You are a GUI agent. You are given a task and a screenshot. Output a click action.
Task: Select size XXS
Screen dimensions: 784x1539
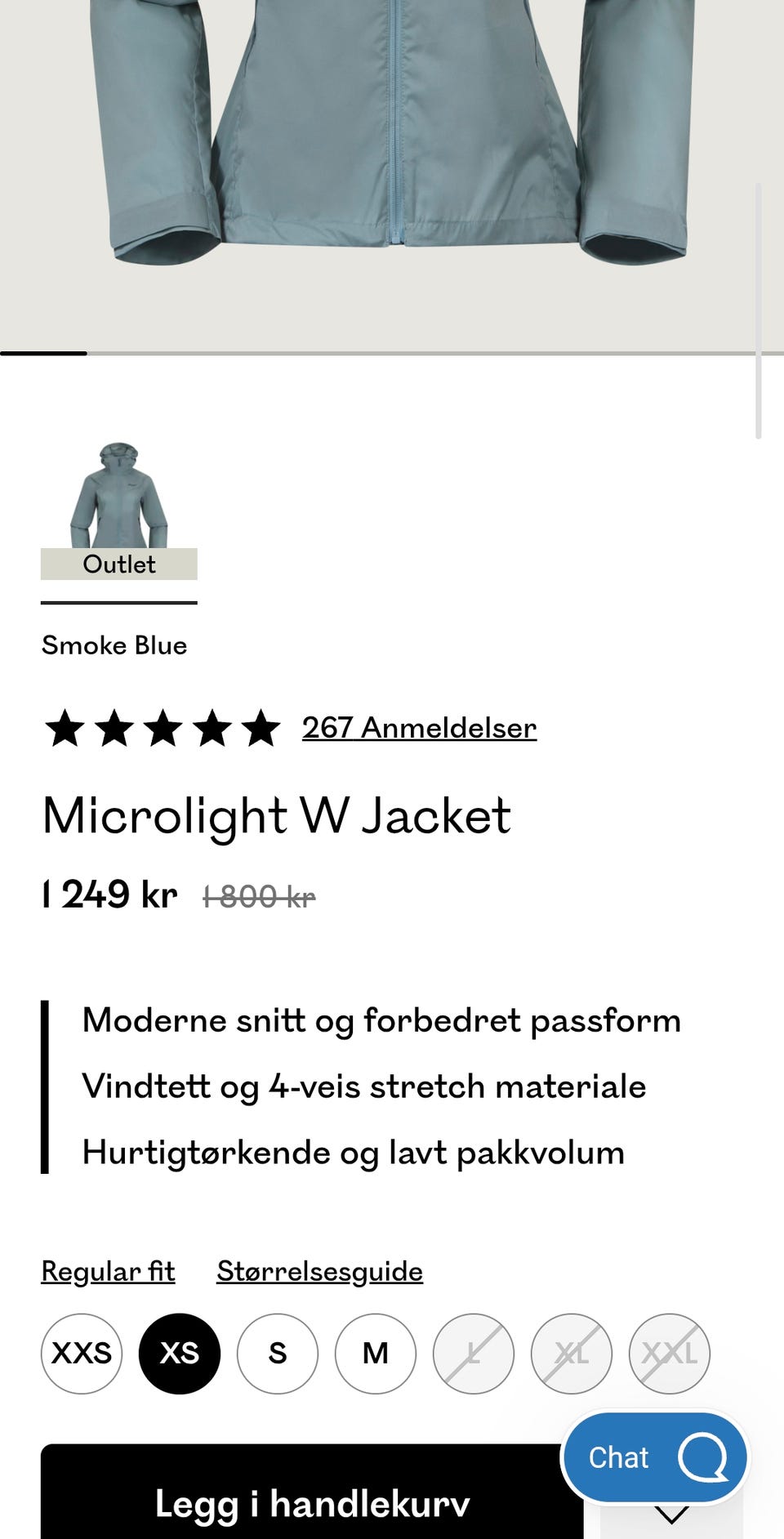pos(81,1354)
